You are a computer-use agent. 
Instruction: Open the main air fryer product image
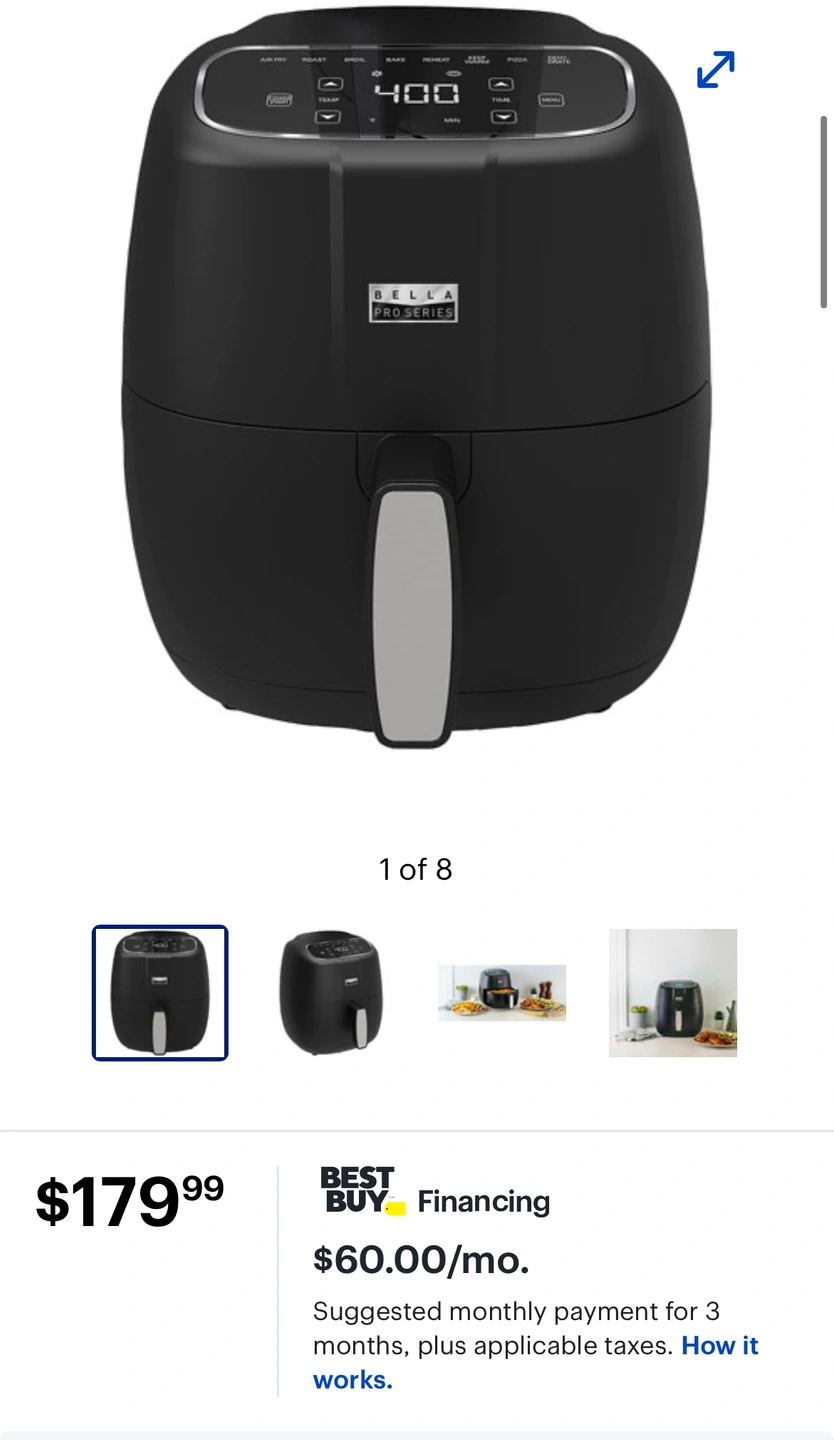pos(416,380)
